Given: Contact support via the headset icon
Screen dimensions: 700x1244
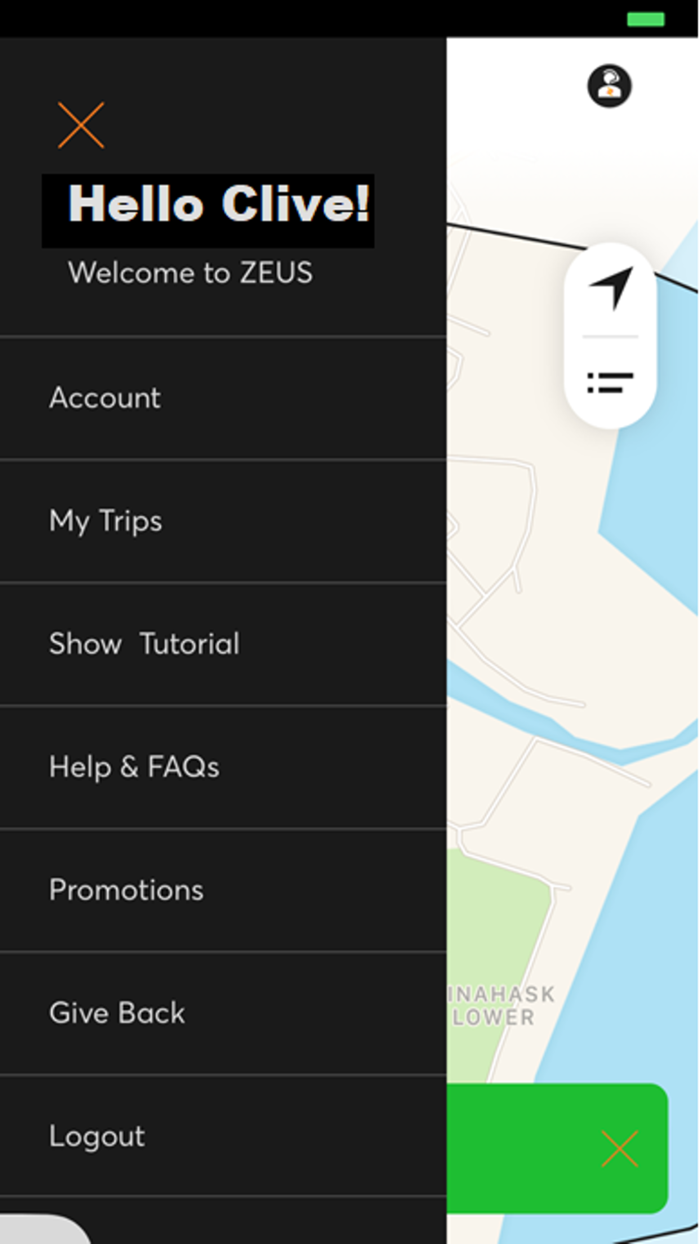Looking at the screenshot, I should click(609, 86).
